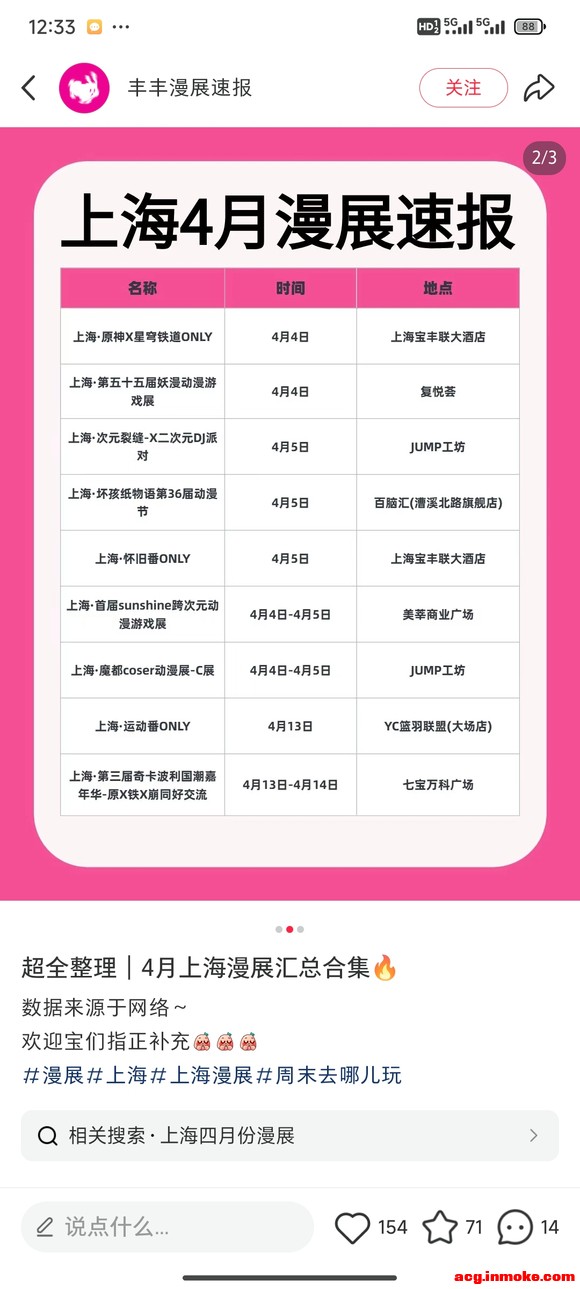Screen dimensions: 580x1289
Task: Follow the author with 关注 button
Action: tap(463, 88)
